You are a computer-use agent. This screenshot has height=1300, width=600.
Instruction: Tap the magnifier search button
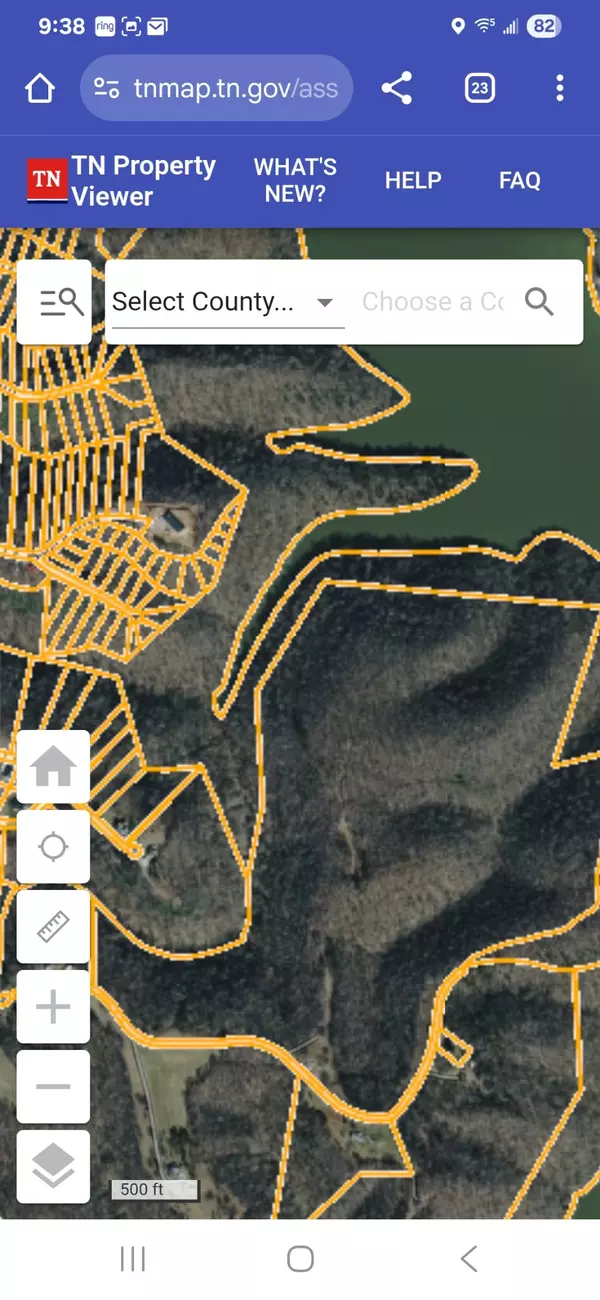tap(539, 302)
